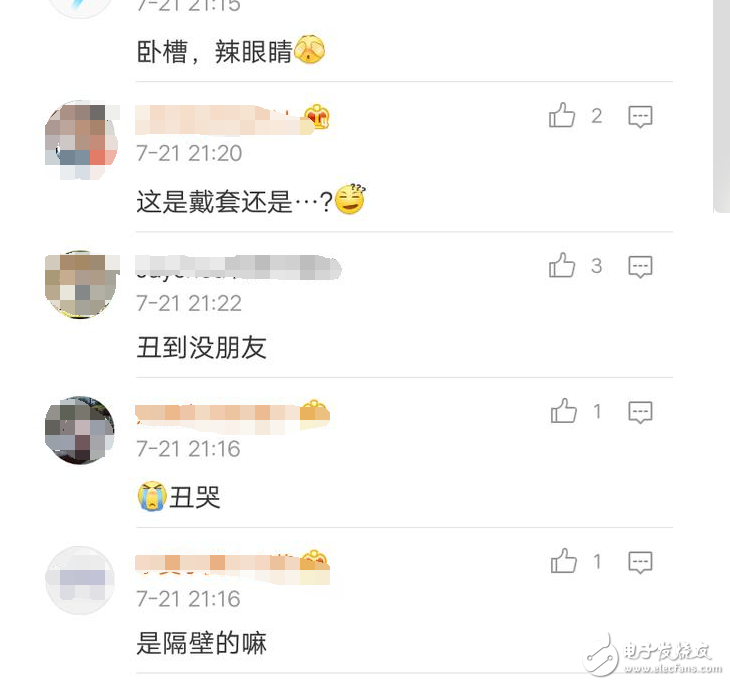Reply to the comment "这是戴套还是…?"
Image resolution: width=730 pixels, height=685 pixels.
click(x=640, y=117)
